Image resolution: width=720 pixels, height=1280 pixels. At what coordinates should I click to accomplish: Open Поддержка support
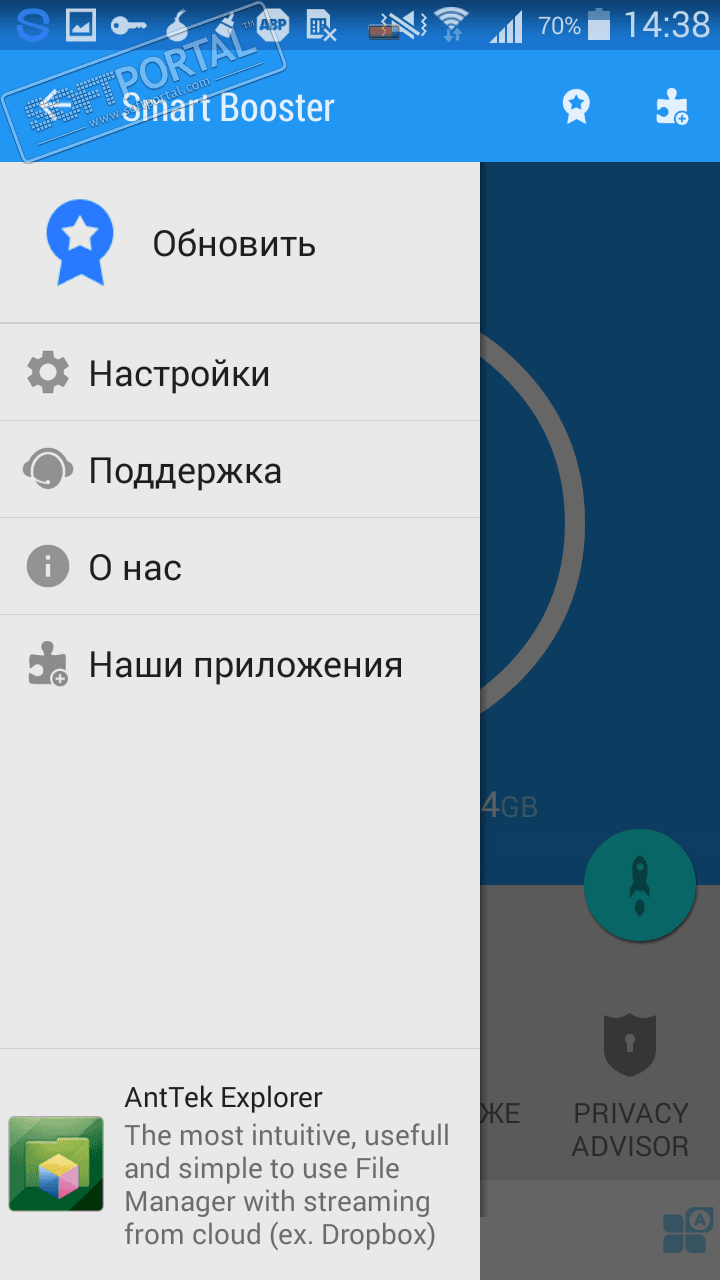coord(185,470)
